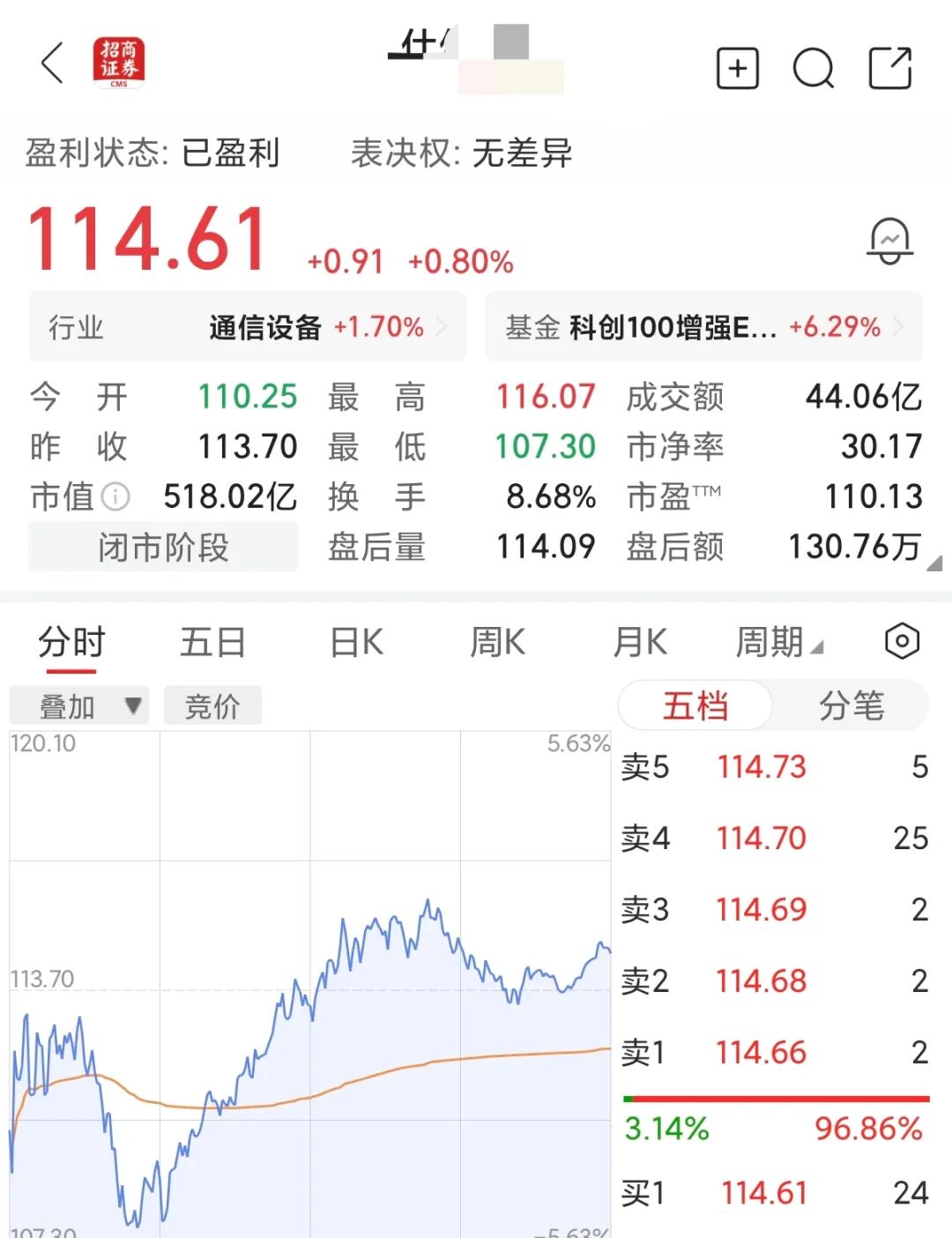Open the 科创100增强E fund row
This screenshot has width=952, height=1238.
[x=704, y=327]
